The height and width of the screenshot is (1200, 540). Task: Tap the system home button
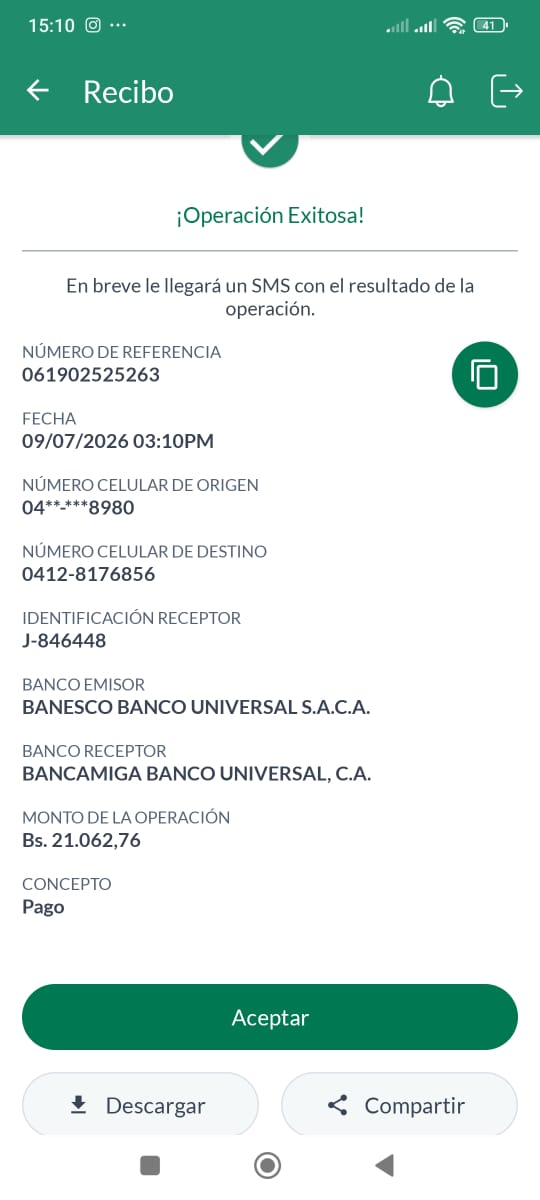[x=268, y=1165]
